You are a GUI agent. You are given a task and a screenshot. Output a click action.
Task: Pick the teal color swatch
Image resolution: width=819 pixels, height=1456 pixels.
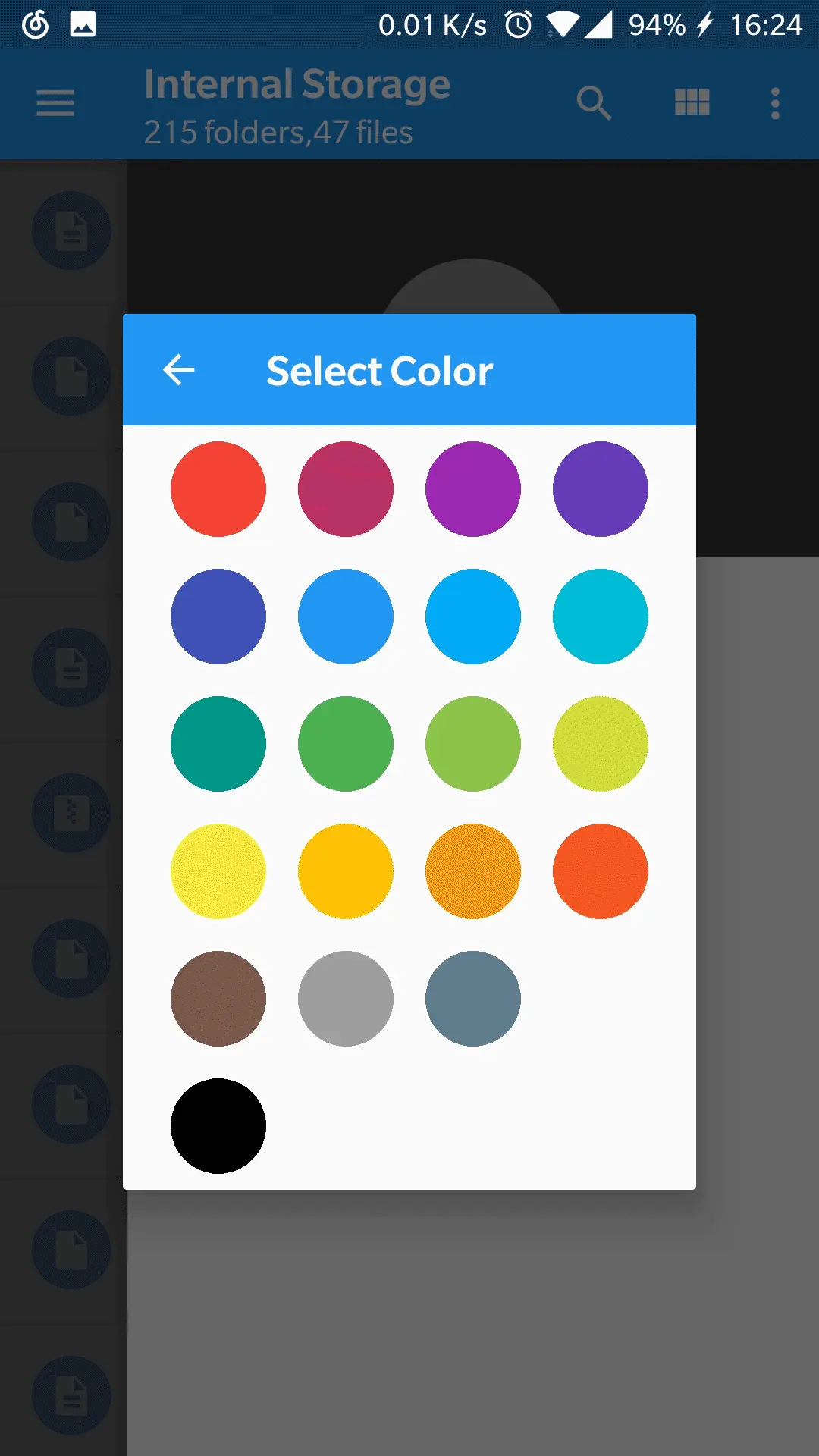pyautogui.click(x=218, y=744)
